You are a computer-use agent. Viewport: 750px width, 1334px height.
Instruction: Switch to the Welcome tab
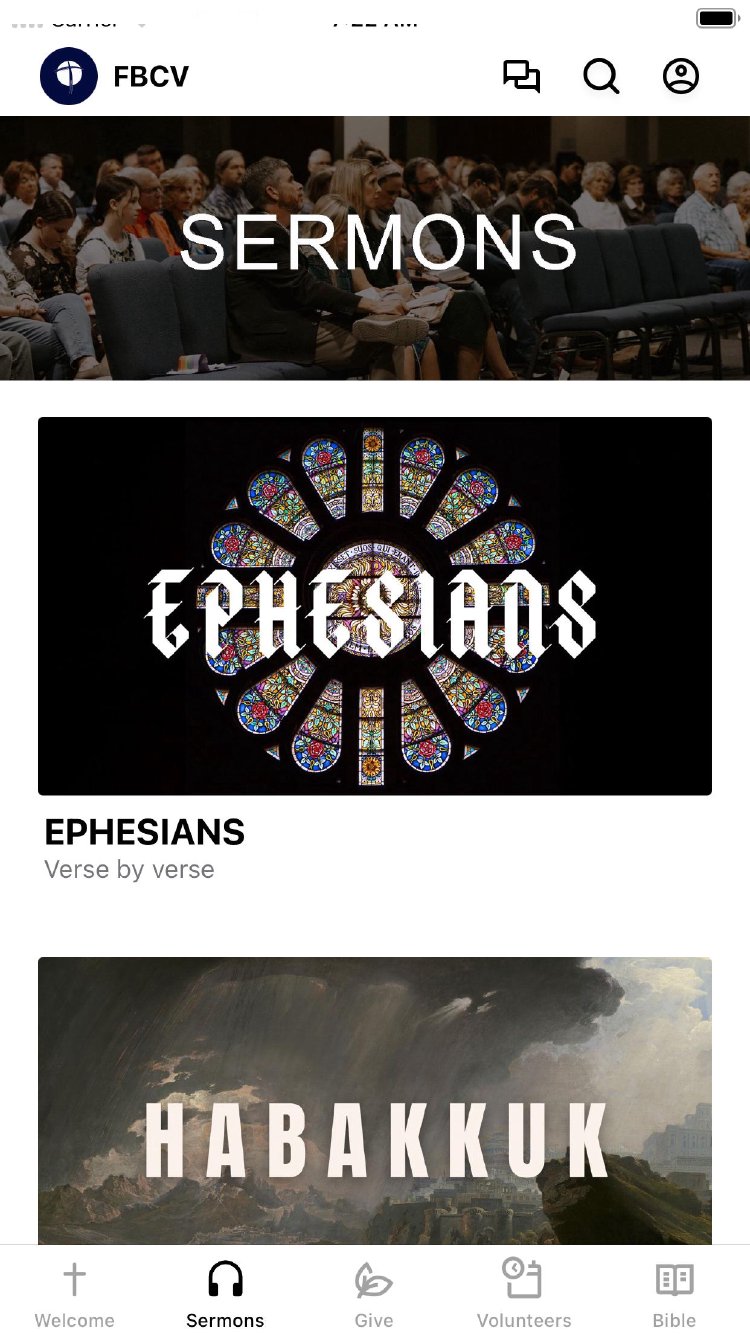[x=75, y=1293]
